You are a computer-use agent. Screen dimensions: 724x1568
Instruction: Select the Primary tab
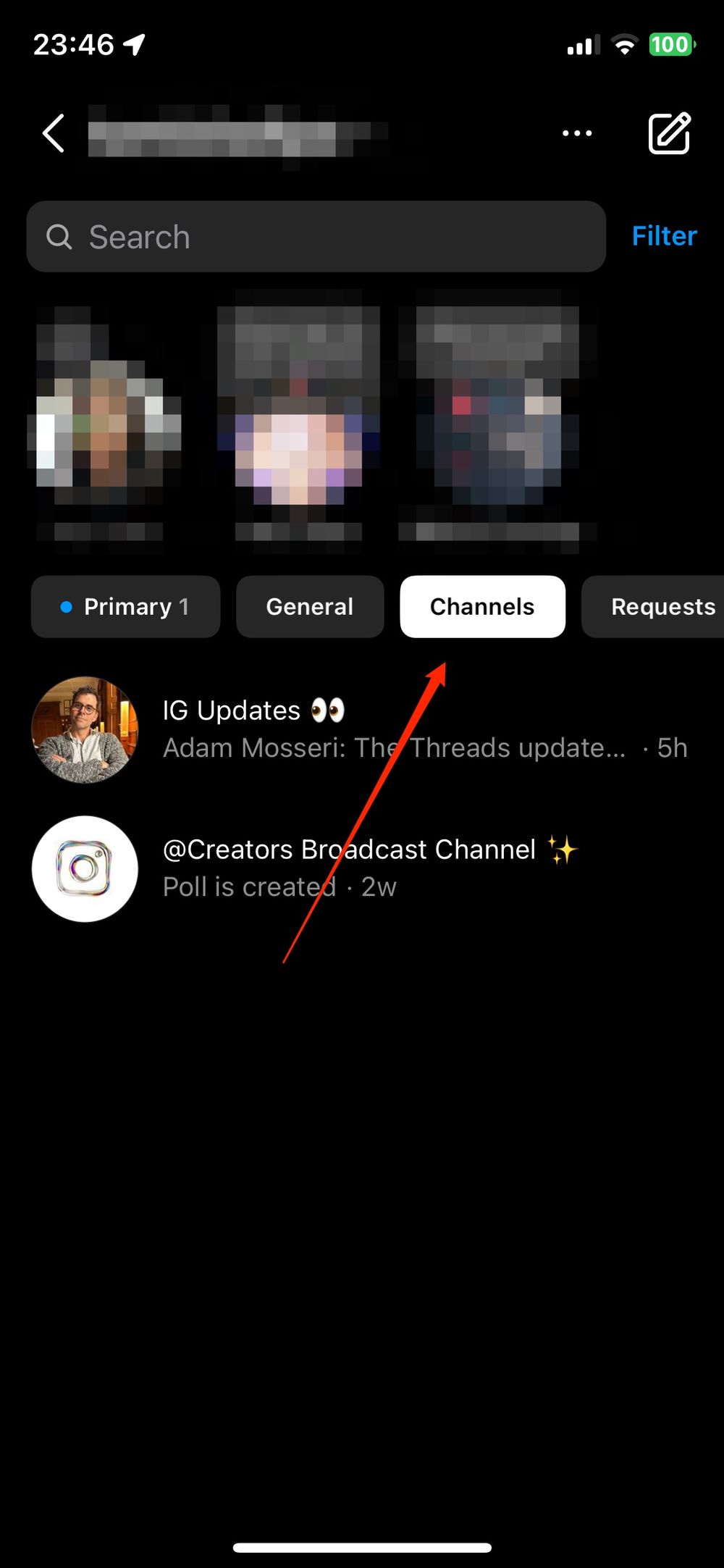[125, 607]
